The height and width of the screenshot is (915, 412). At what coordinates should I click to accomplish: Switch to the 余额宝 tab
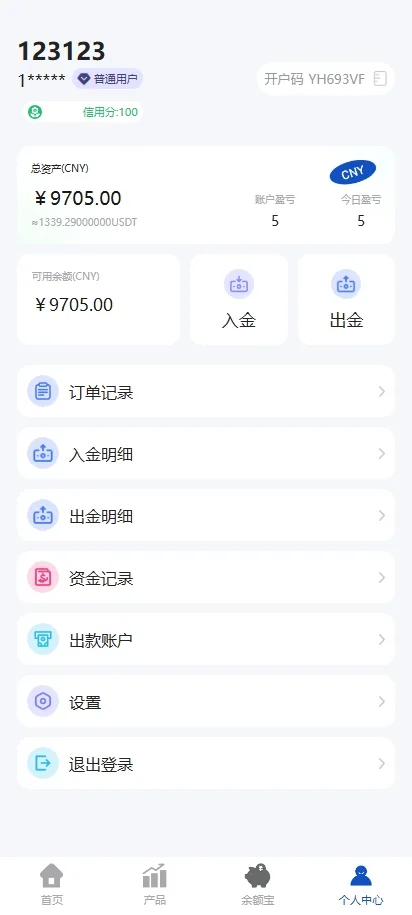pos(257,885)
